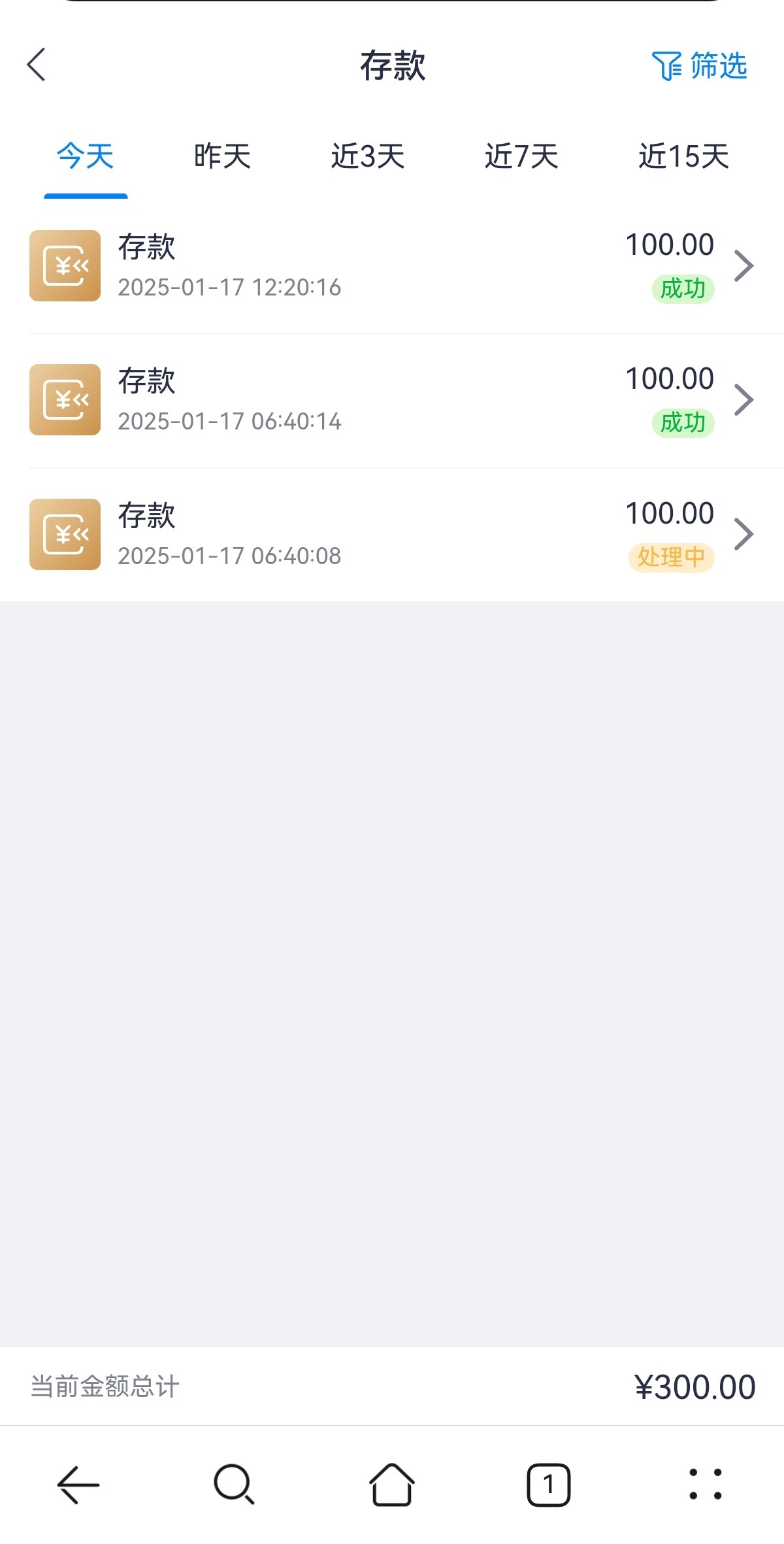Open browser search in bottom bar
784x1544 pixels.
pos(235,1485)
